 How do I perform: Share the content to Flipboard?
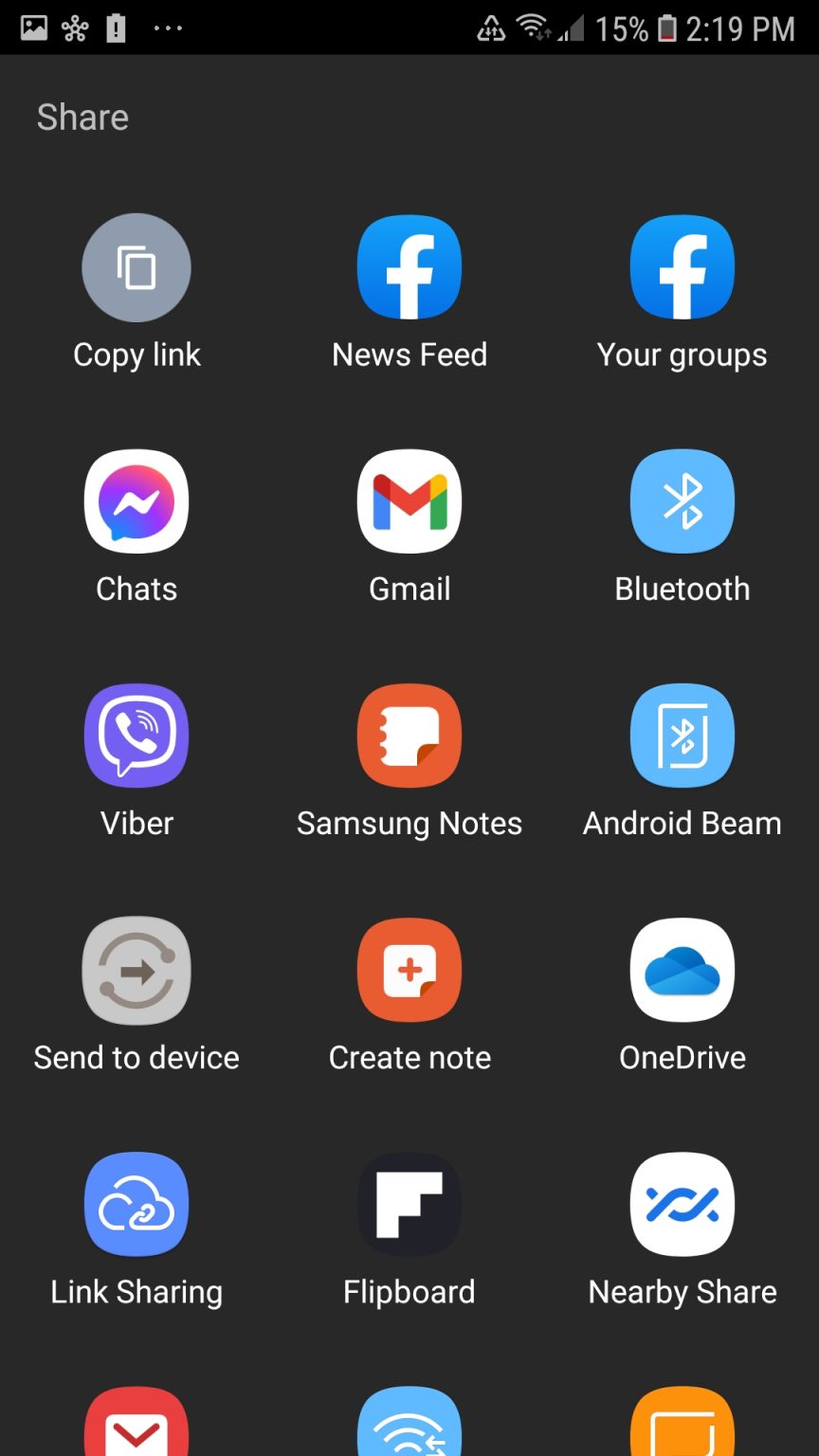pyautogui.click(x=409, y=1204)
